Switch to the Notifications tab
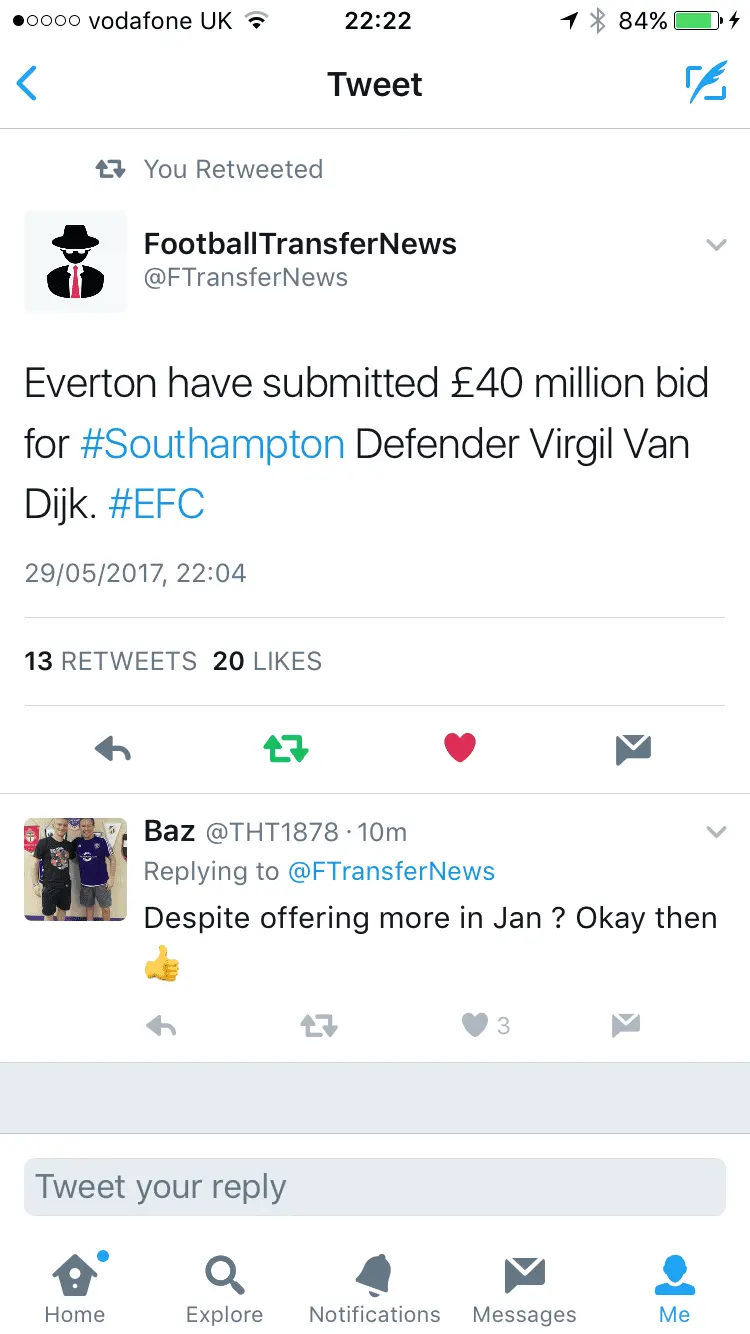Screen dimensions: 750x1334 click(375, 1290)
